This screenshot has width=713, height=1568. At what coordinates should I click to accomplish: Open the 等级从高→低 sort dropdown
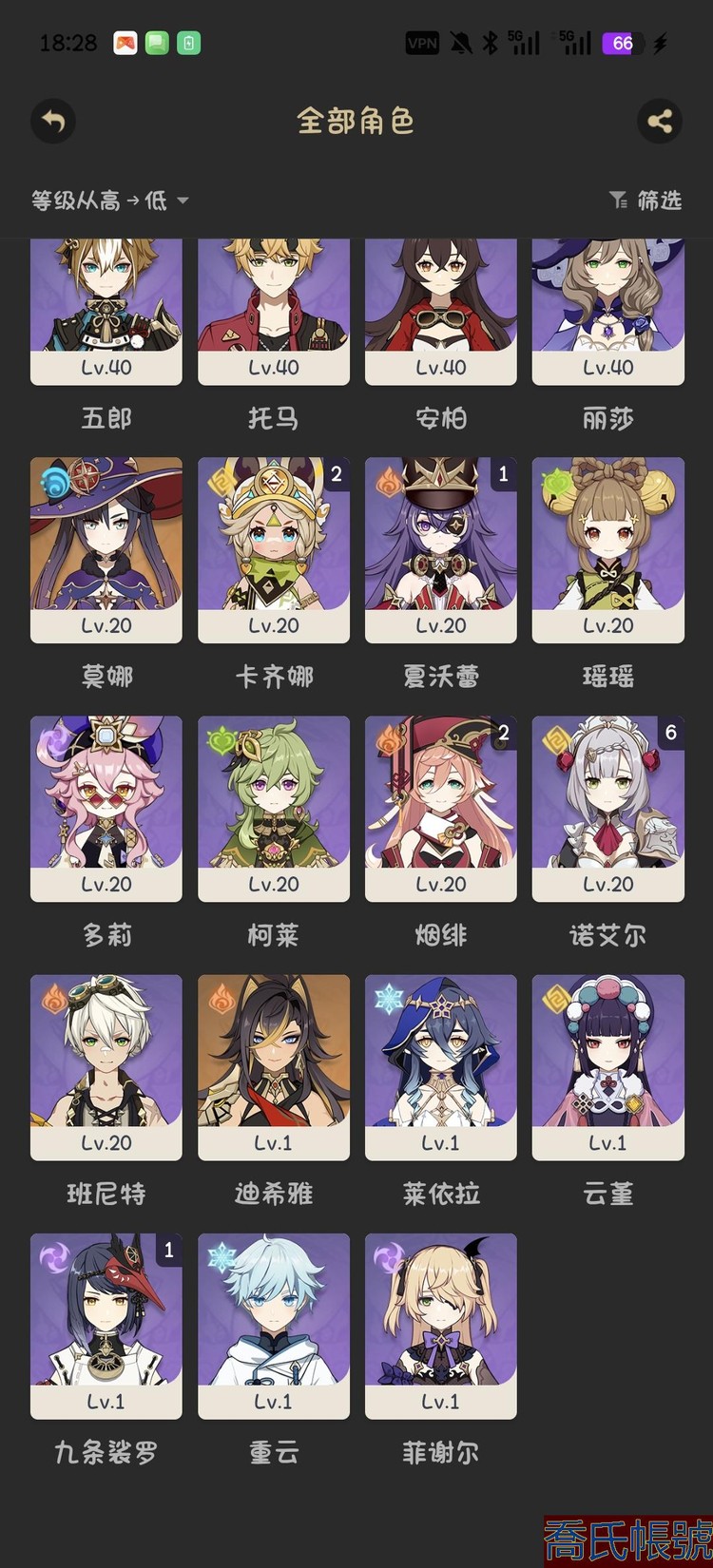tap(100, 201)
